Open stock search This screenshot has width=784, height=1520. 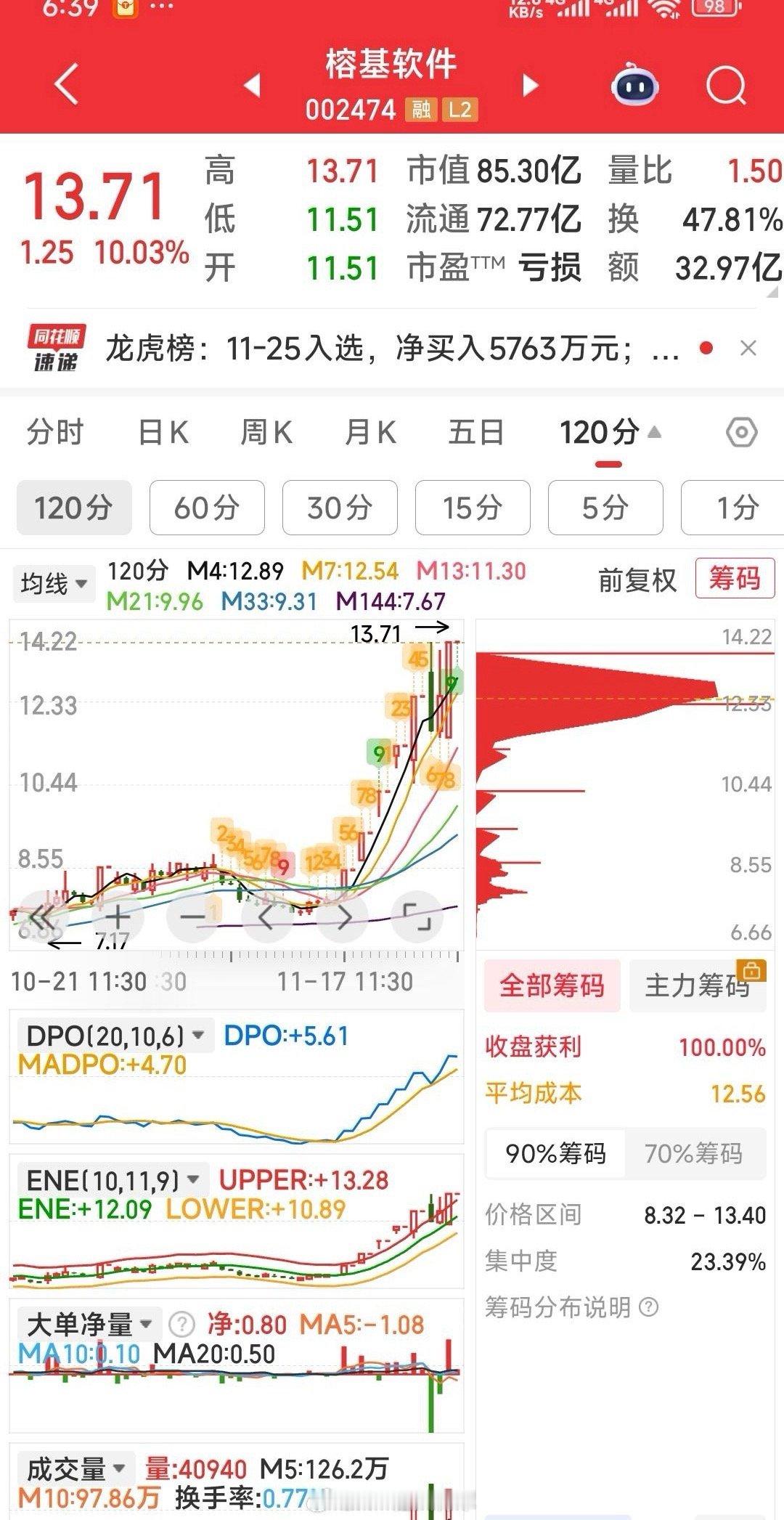coord(726,86)
